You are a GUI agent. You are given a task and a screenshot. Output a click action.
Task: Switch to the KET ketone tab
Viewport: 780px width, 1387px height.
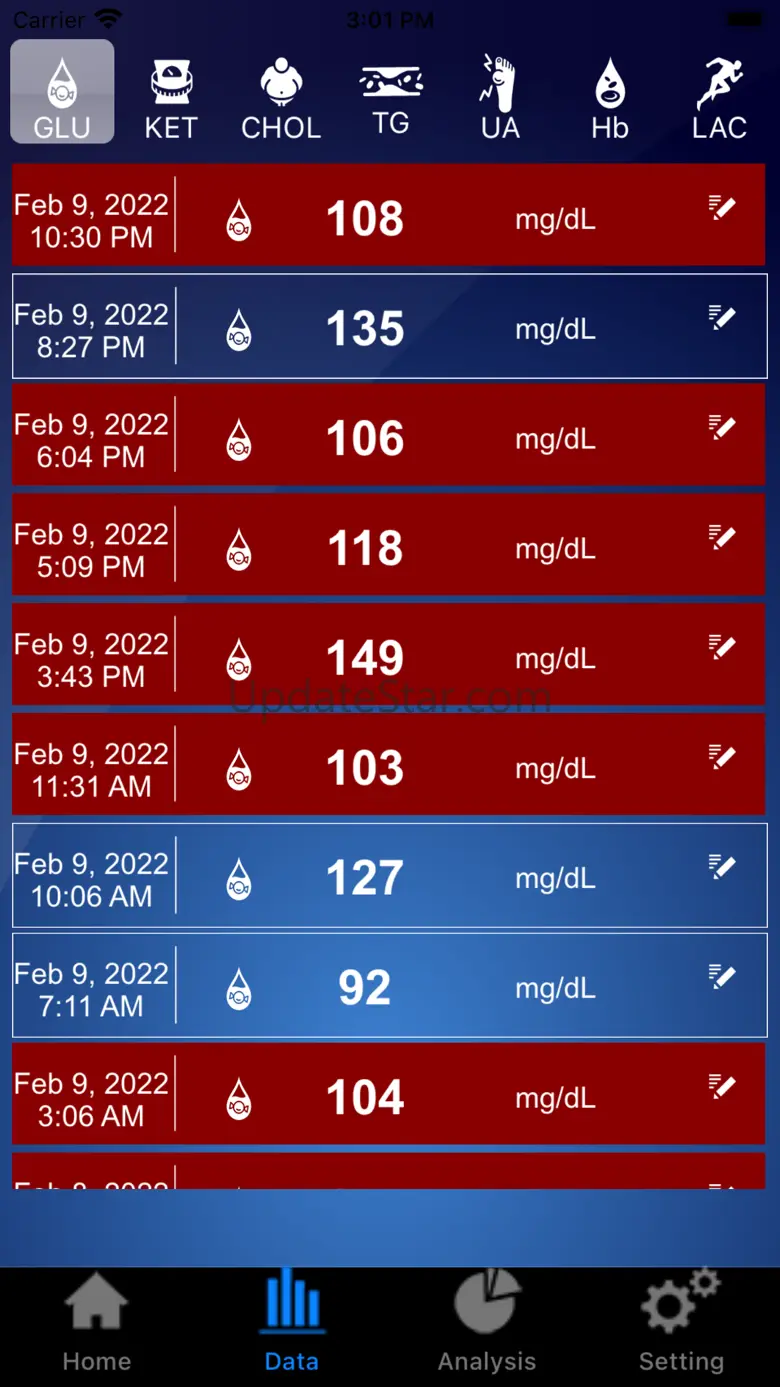point(171,98)
